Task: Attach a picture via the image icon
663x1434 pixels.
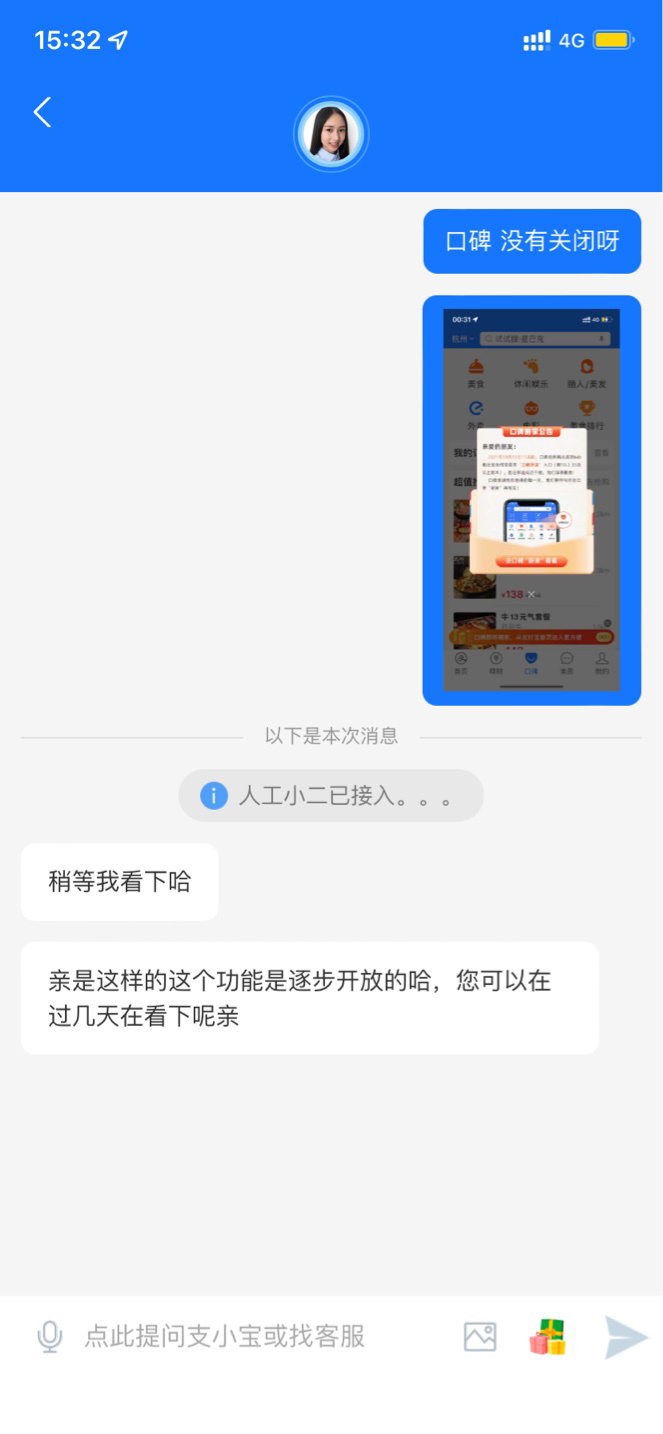Action: (x=480, y=1336)
